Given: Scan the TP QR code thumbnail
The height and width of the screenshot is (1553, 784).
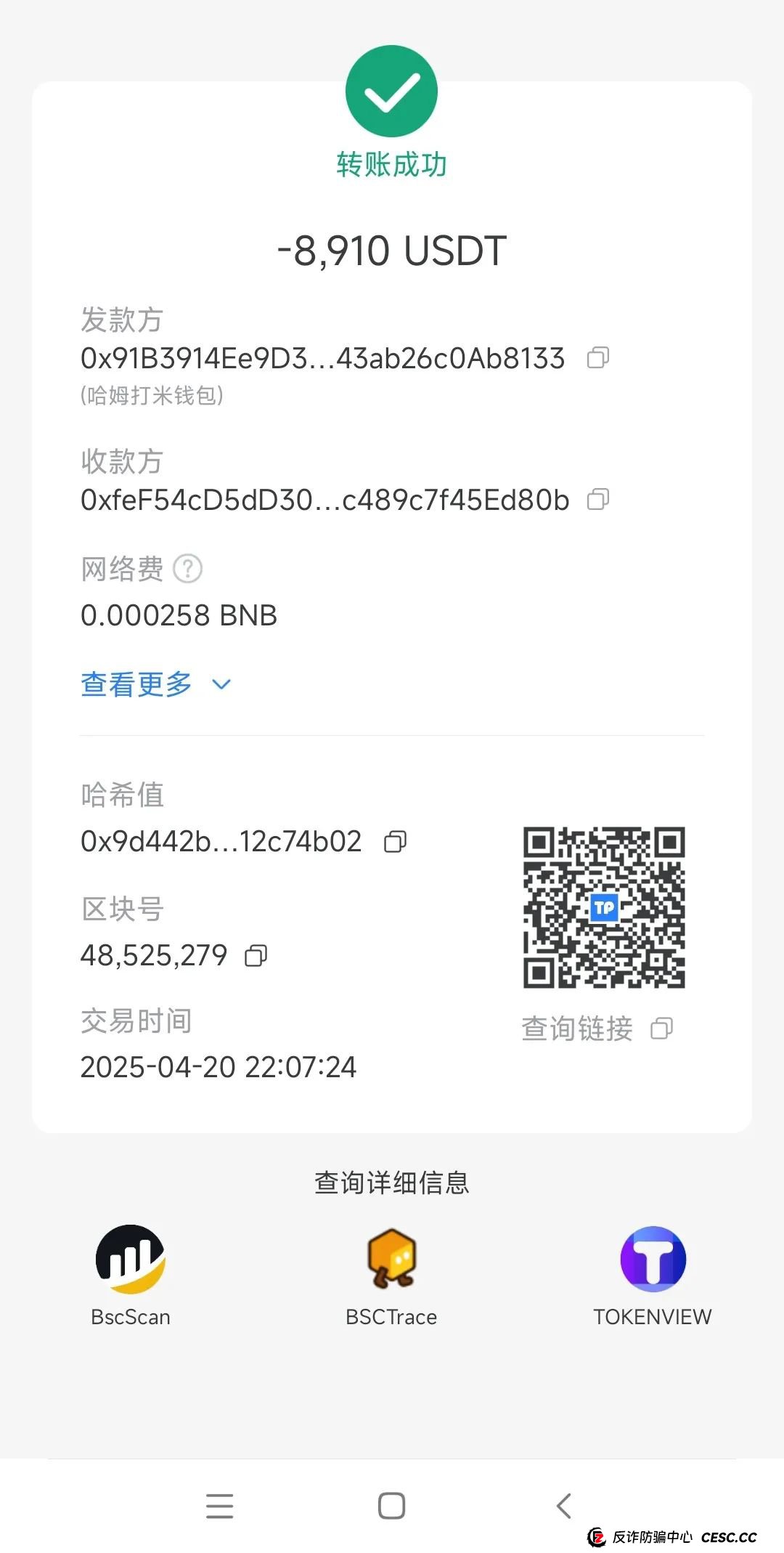Looking at the screenshot, I should [x=603, y=908].
